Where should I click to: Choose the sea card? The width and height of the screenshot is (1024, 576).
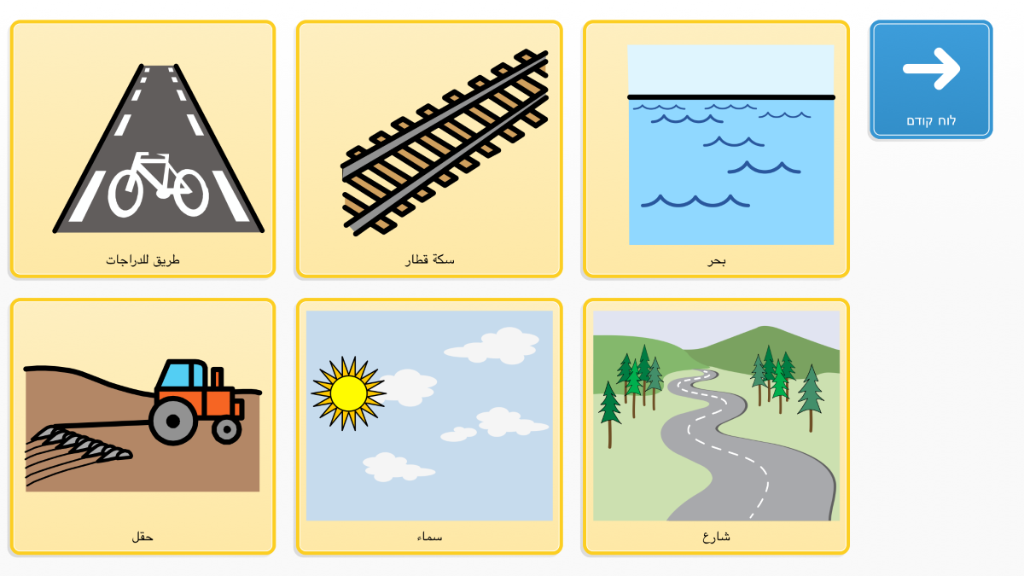point(716,150)
